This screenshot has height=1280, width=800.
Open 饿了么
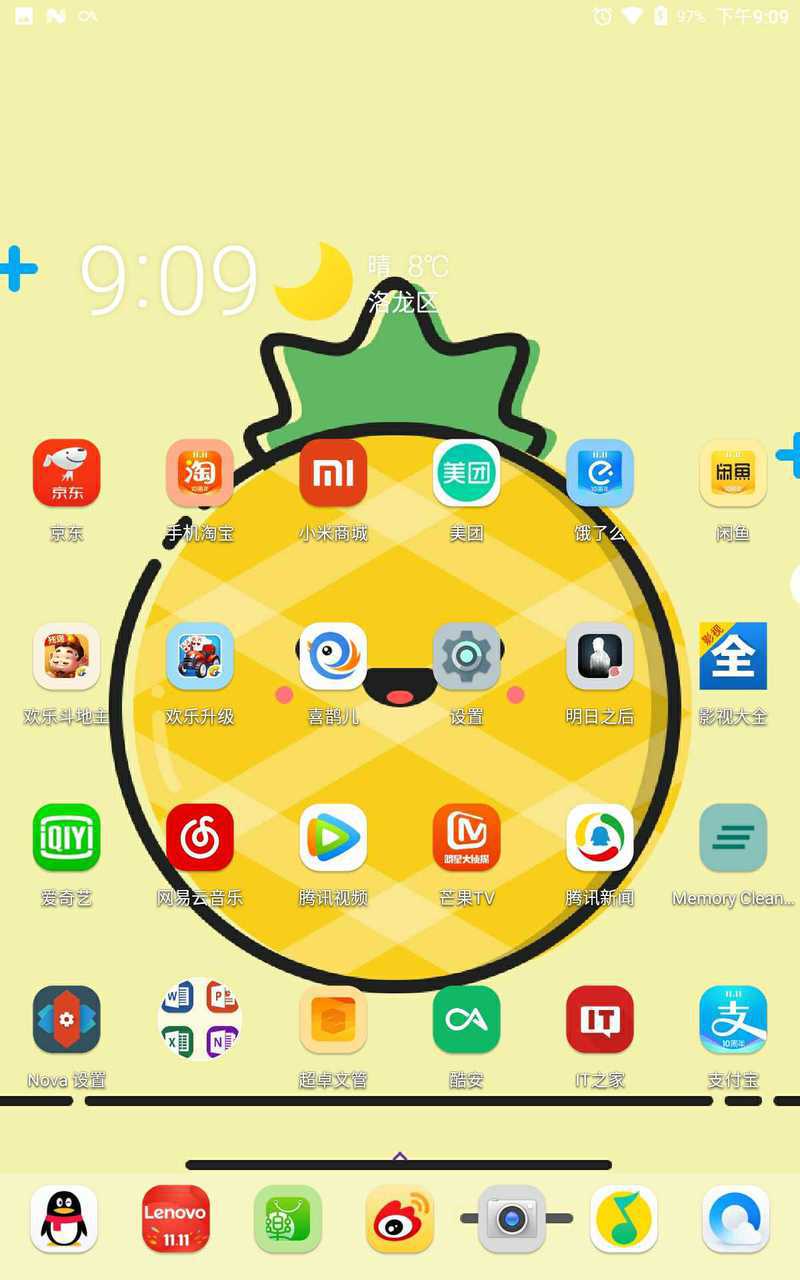600,473
